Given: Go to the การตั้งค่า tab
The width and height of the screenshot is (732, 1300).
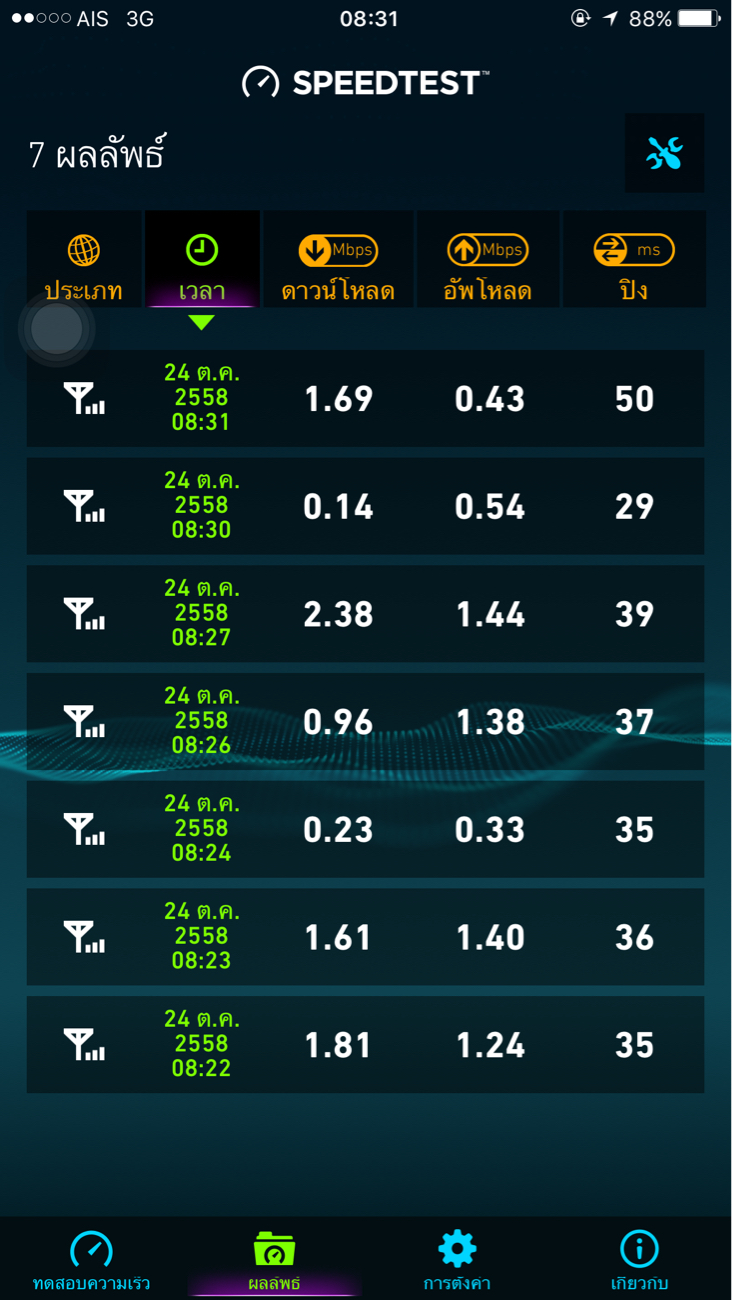Looking at the screenshot, I should coord(457,1260).
